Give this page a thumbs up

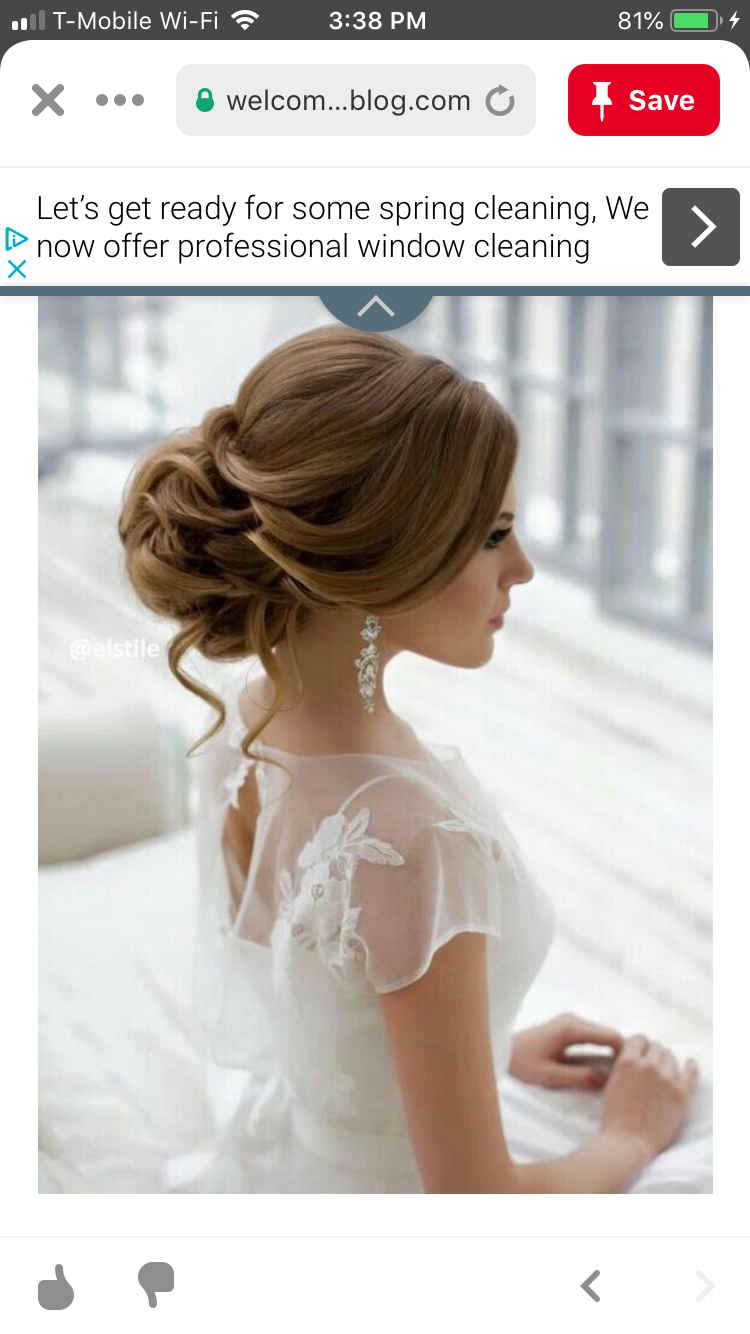[57, 1286]
